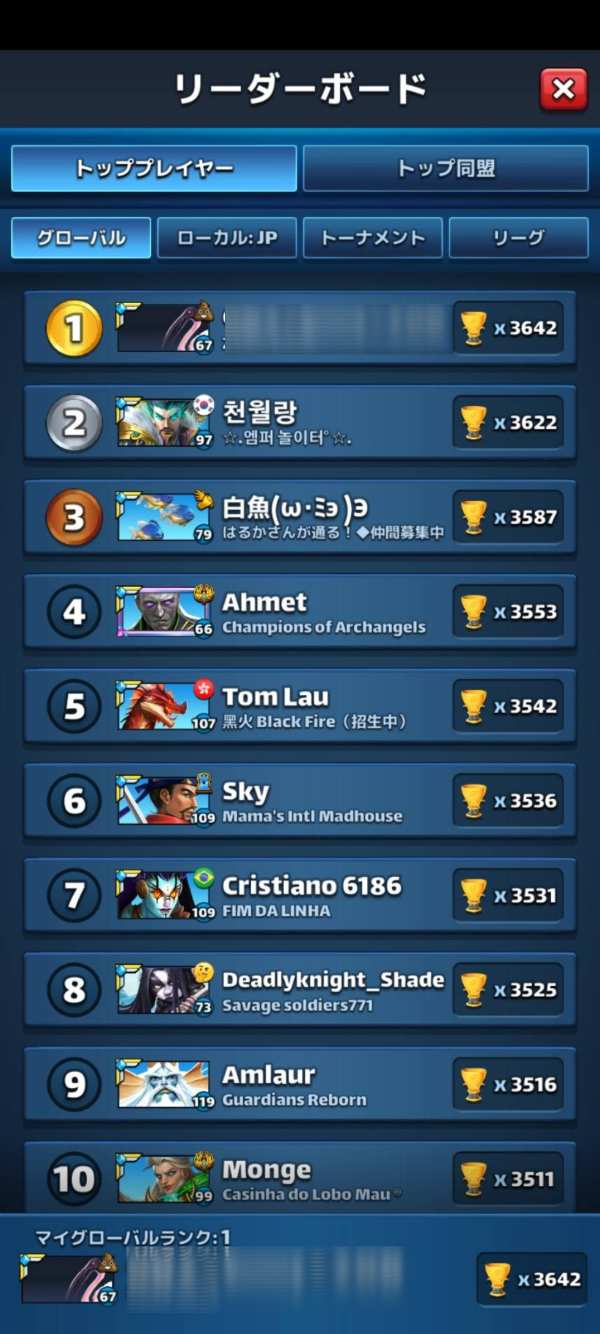Tap Sky's row from Mama's Intl Madhouse
The height and width of the screenshot is (1334, 600).
(x=300, y=800)
